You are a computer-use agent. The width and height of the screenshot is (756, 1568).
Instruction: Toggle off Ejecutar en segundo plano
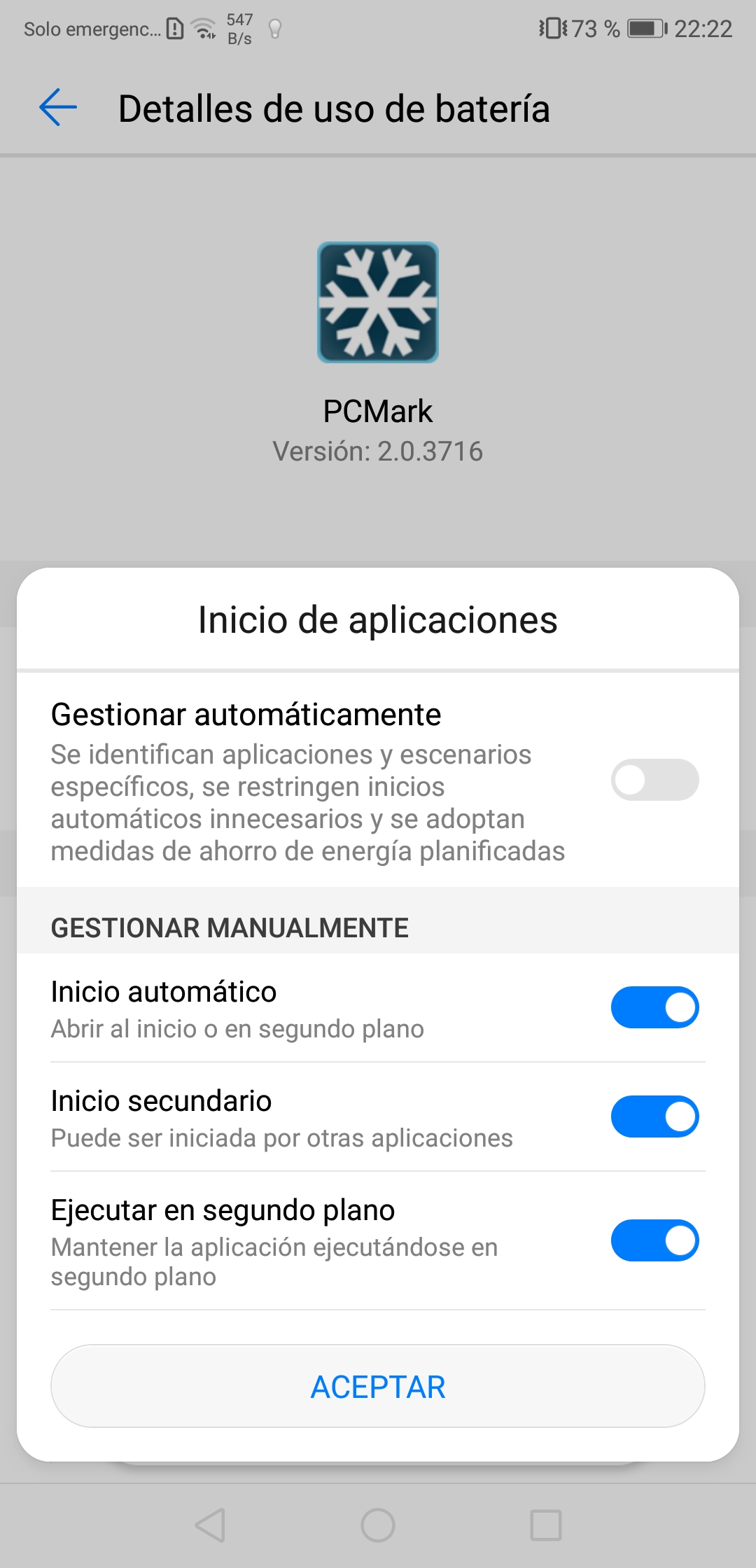pyautogui.click(x=654, y=1240)
